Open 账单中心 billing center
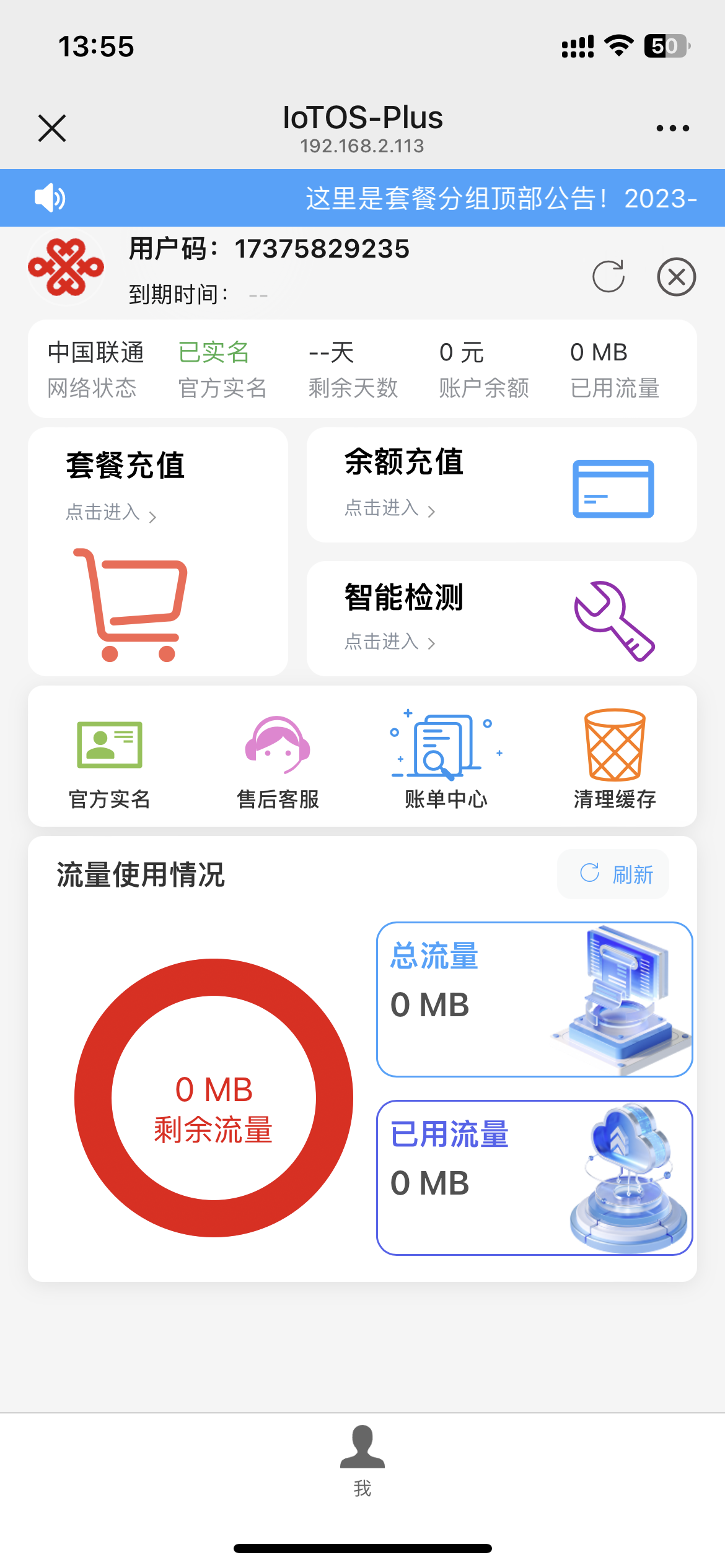This screenshot has width=725, height=1568. (446, 757)
